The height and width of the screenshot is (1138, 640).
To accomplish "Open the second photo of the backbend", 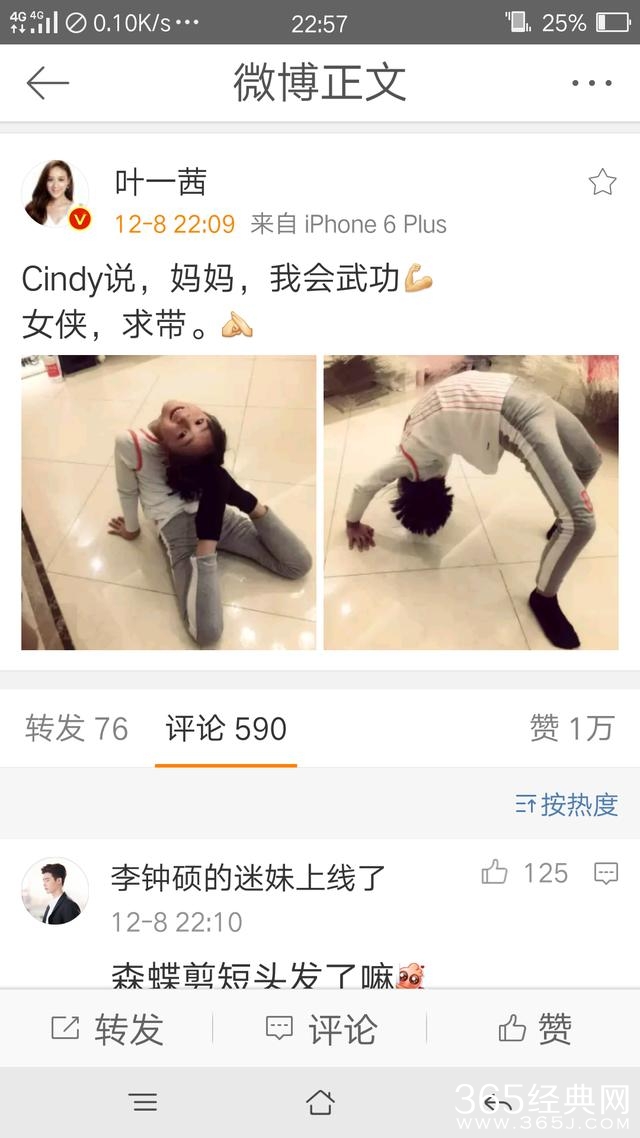I will point(471,502).
